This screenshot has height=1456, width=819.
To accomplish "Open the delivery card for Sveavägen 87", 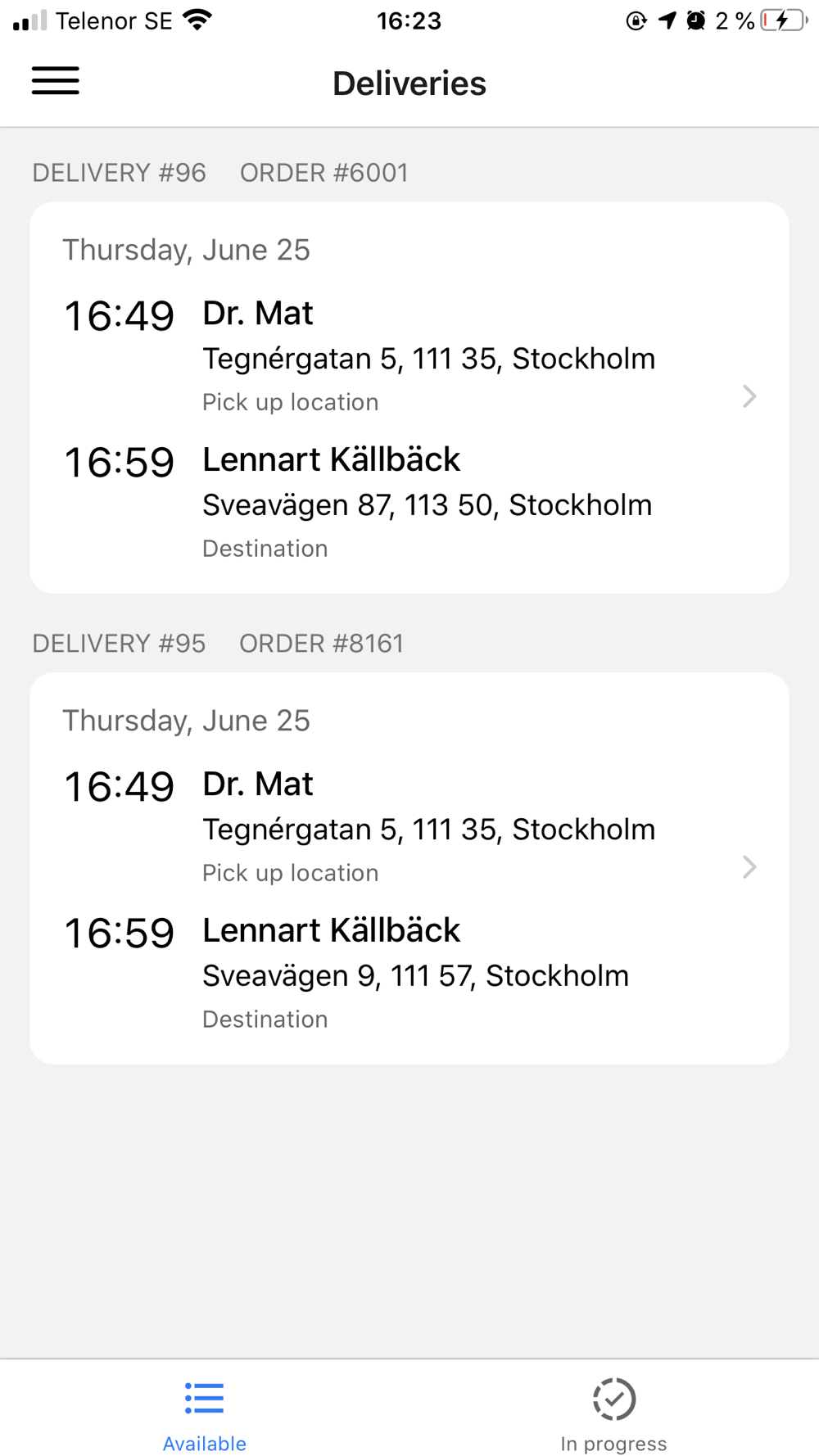I will pyautogui.click(x=409, y=398).
